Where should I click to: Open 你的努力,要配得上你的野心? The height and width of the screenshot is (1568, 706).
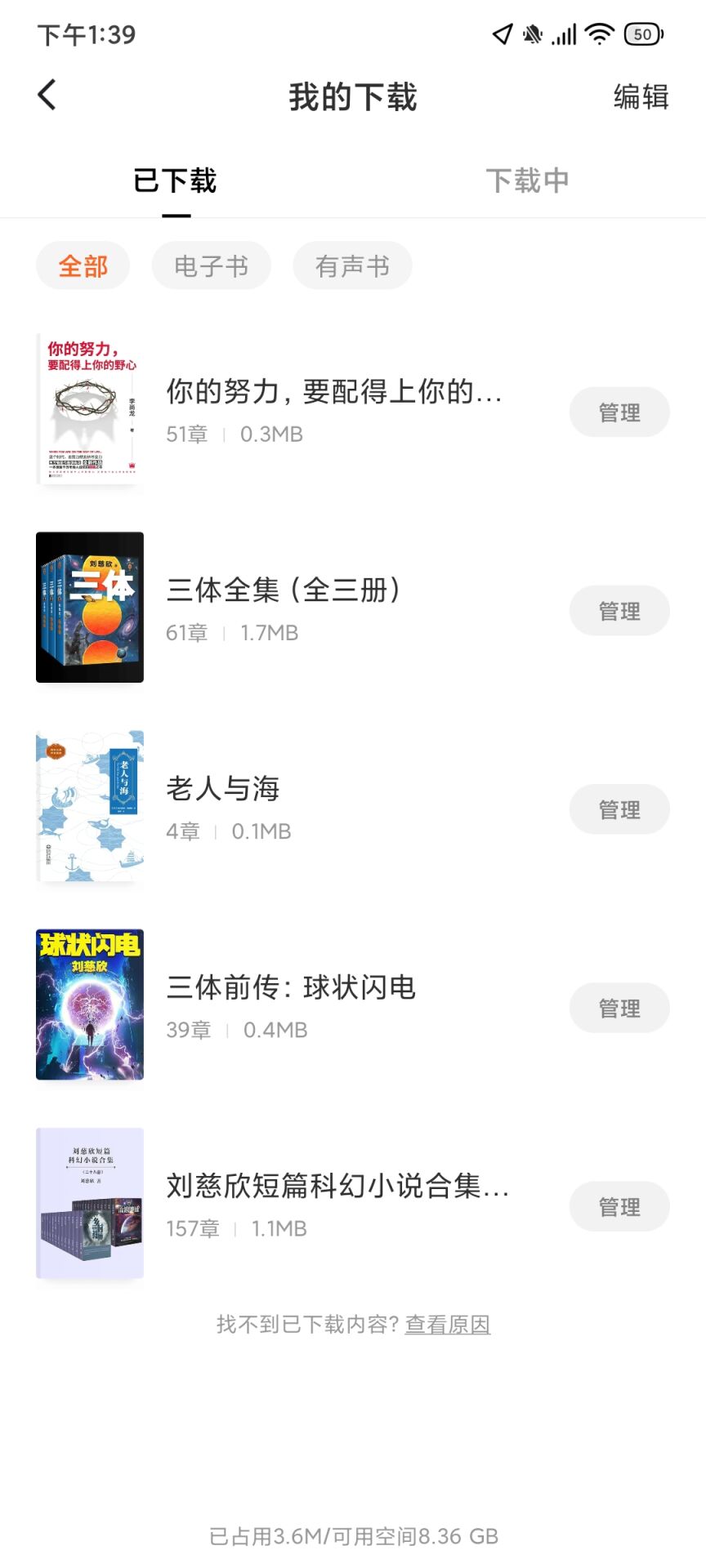[333, 392]
